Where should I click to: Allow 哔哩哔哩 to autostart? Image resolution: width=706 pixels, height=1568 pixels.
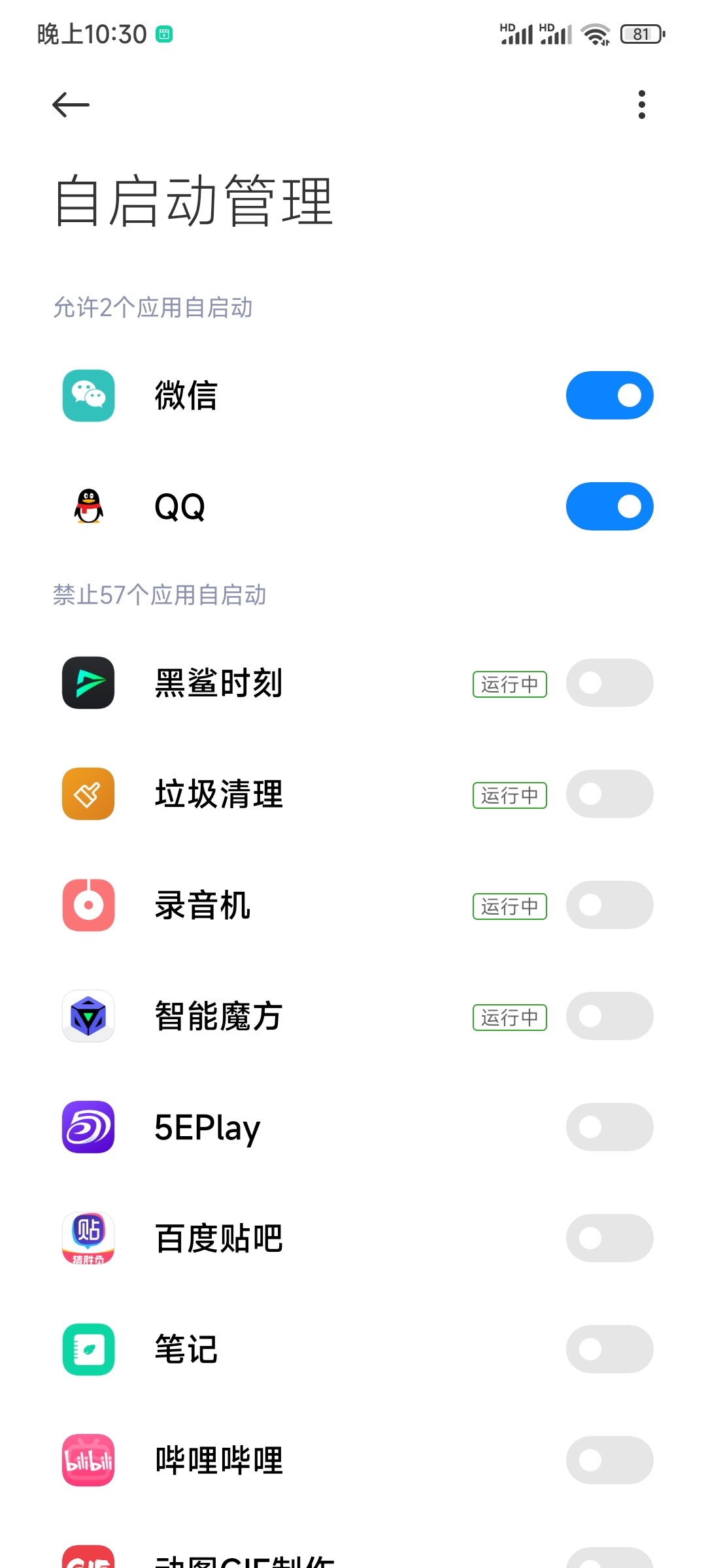[x=609, y=1460]
